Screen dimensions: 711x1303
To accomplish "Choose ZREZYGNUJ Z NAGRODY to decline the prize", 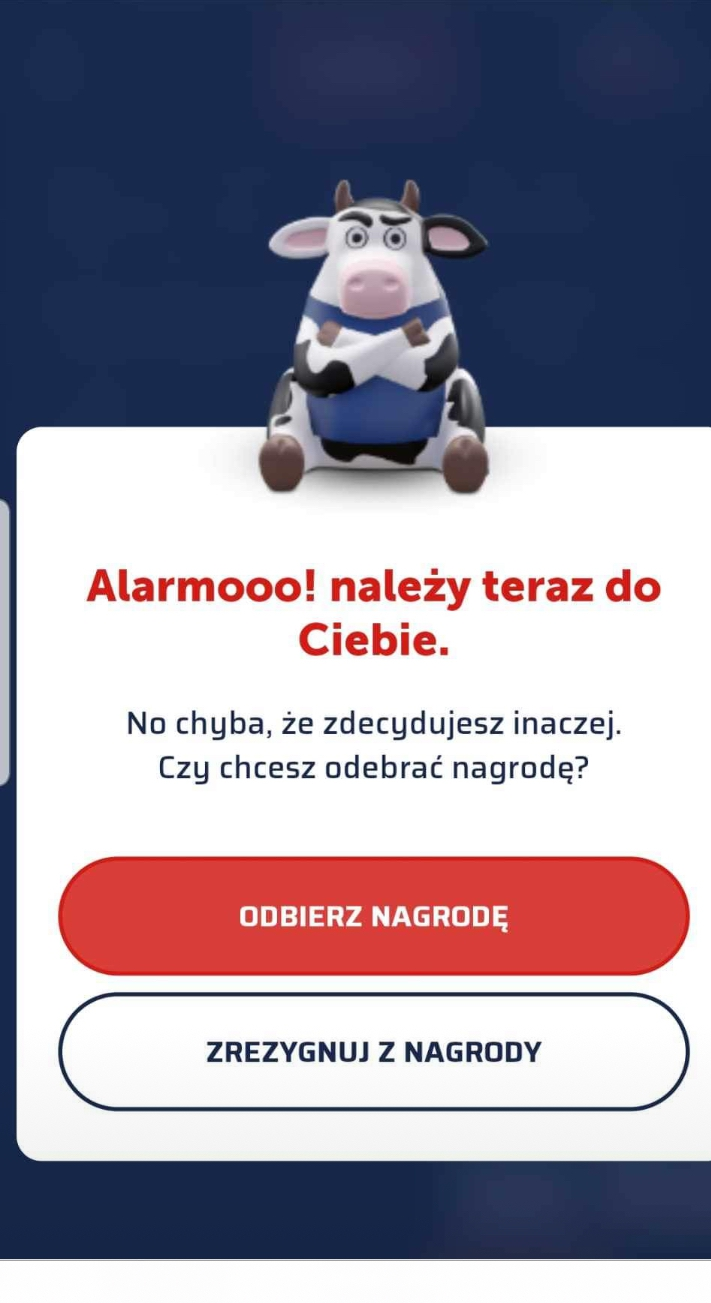I will tap(373, 1052).
